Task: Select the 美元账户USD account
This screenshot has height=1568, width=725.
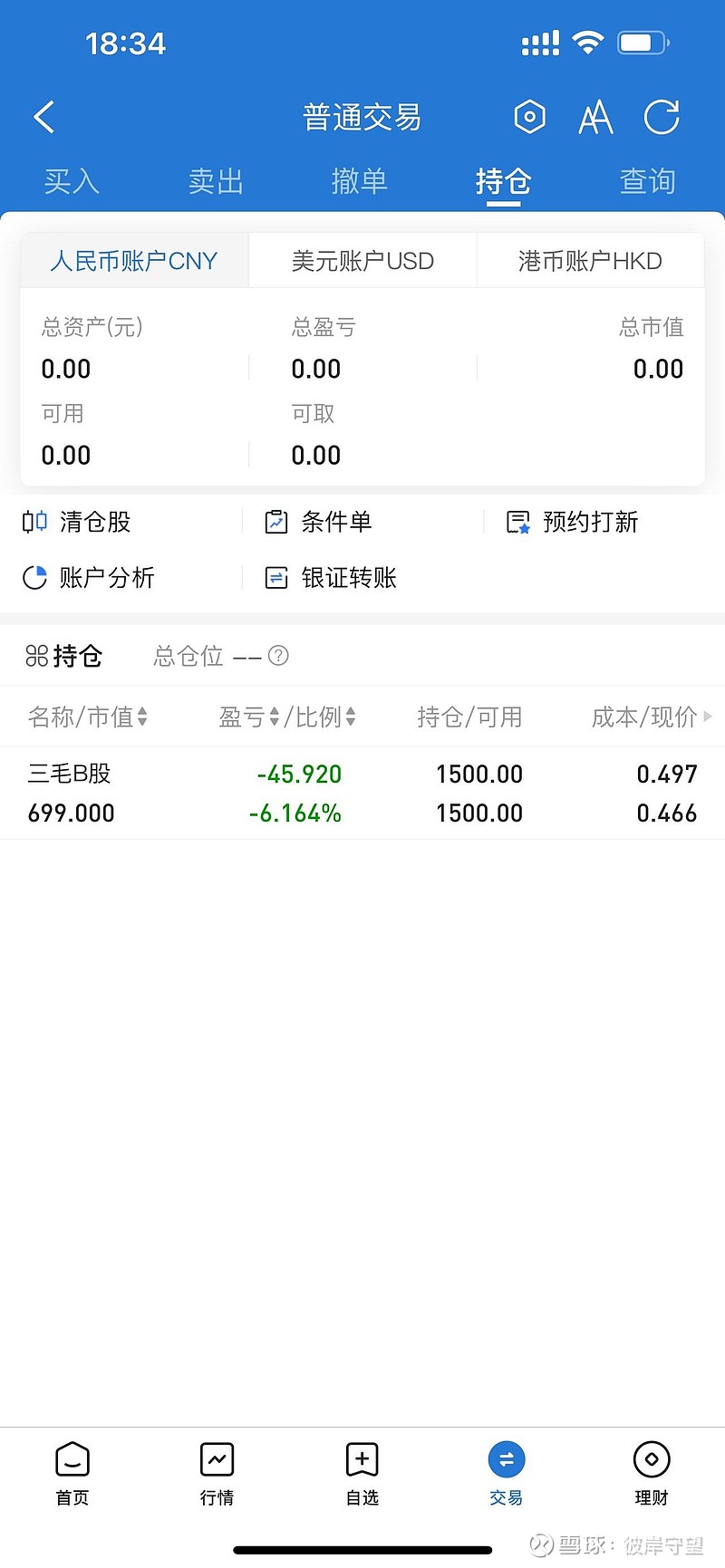Action: 362,261
